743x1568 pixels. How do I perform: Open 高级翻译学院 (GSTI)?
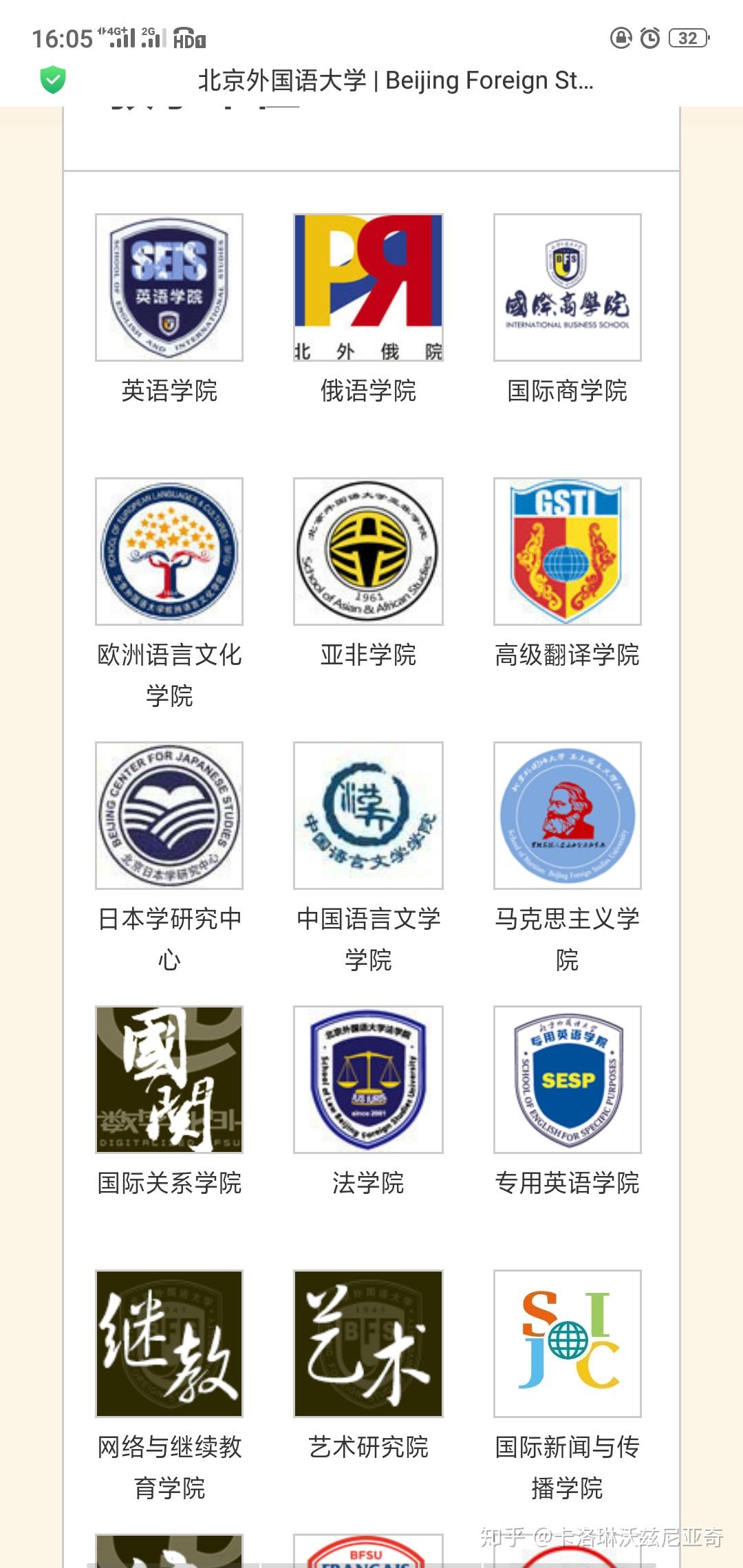click(567, 552)
